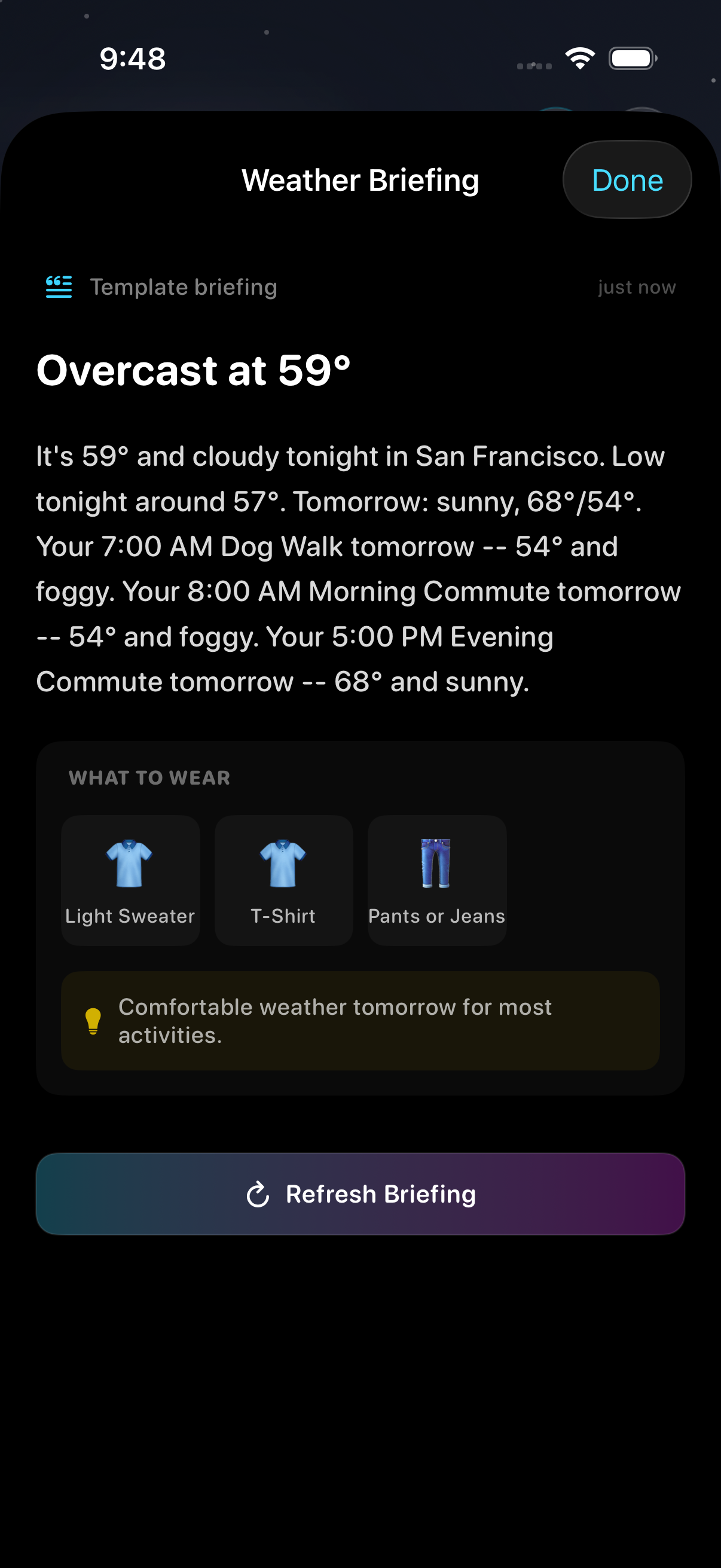Click the Template briefing label

(183, 287)
